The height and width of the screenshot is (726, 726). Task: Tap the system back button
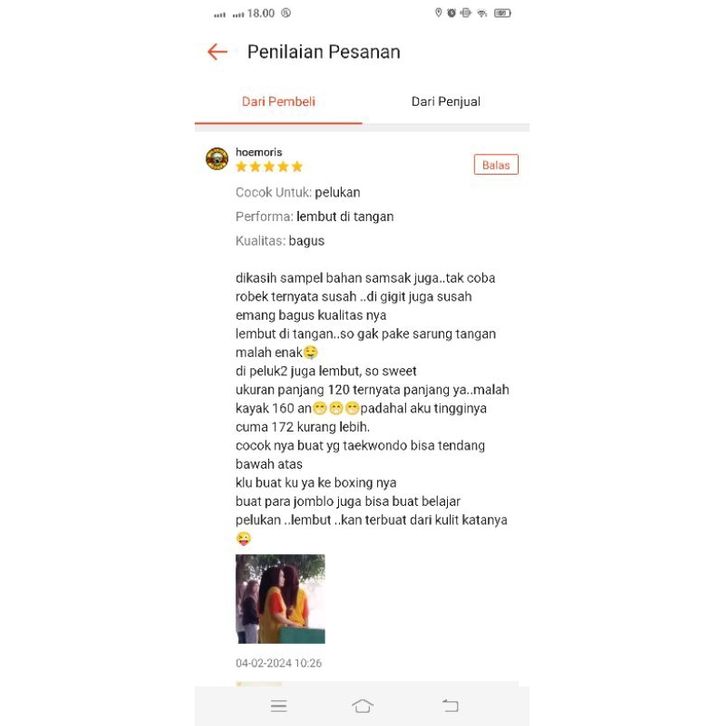(x=450, y=706)
